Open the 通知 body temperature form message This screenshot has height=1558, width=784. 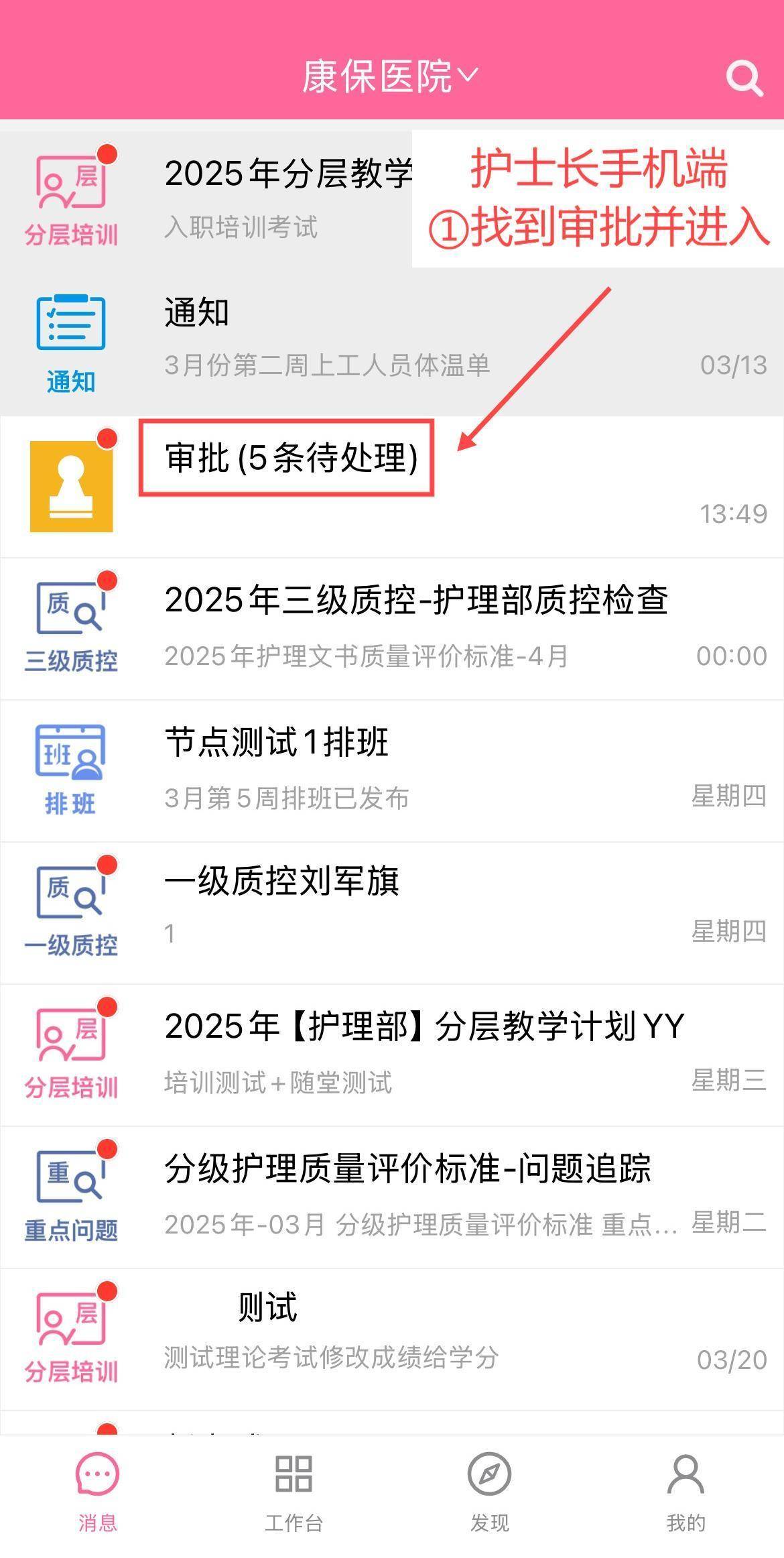[392, 343]
